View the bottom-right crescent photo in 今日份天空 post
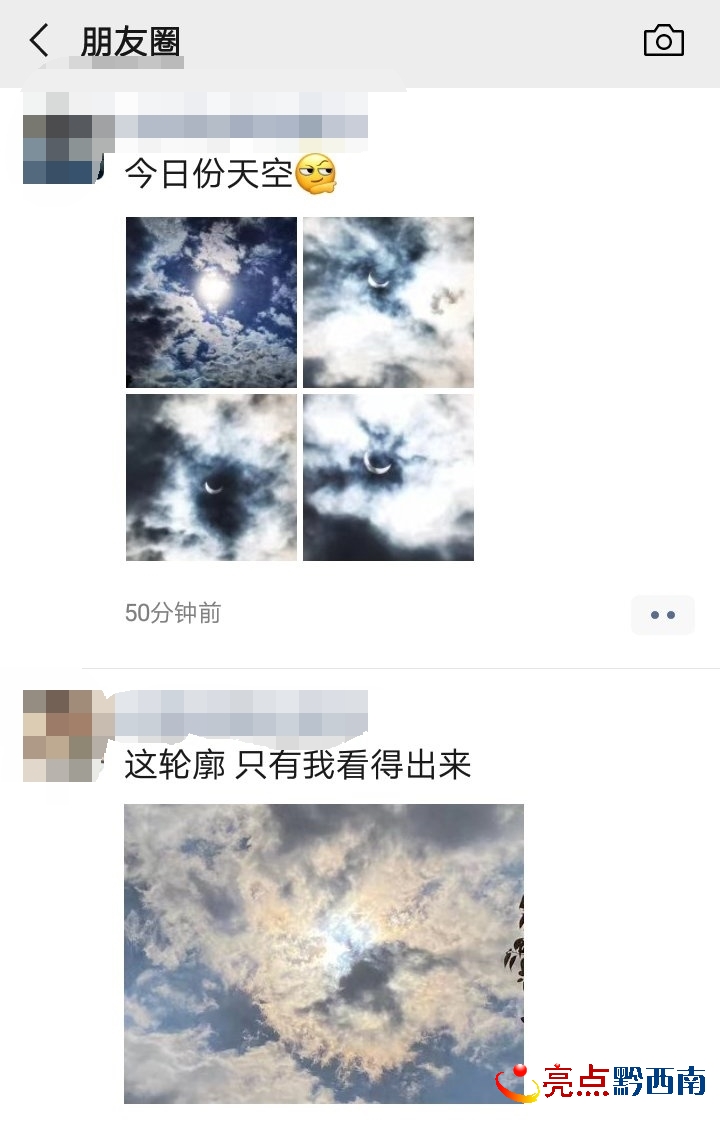Viewport: 720px width, 1128px height. click(388, 477)
